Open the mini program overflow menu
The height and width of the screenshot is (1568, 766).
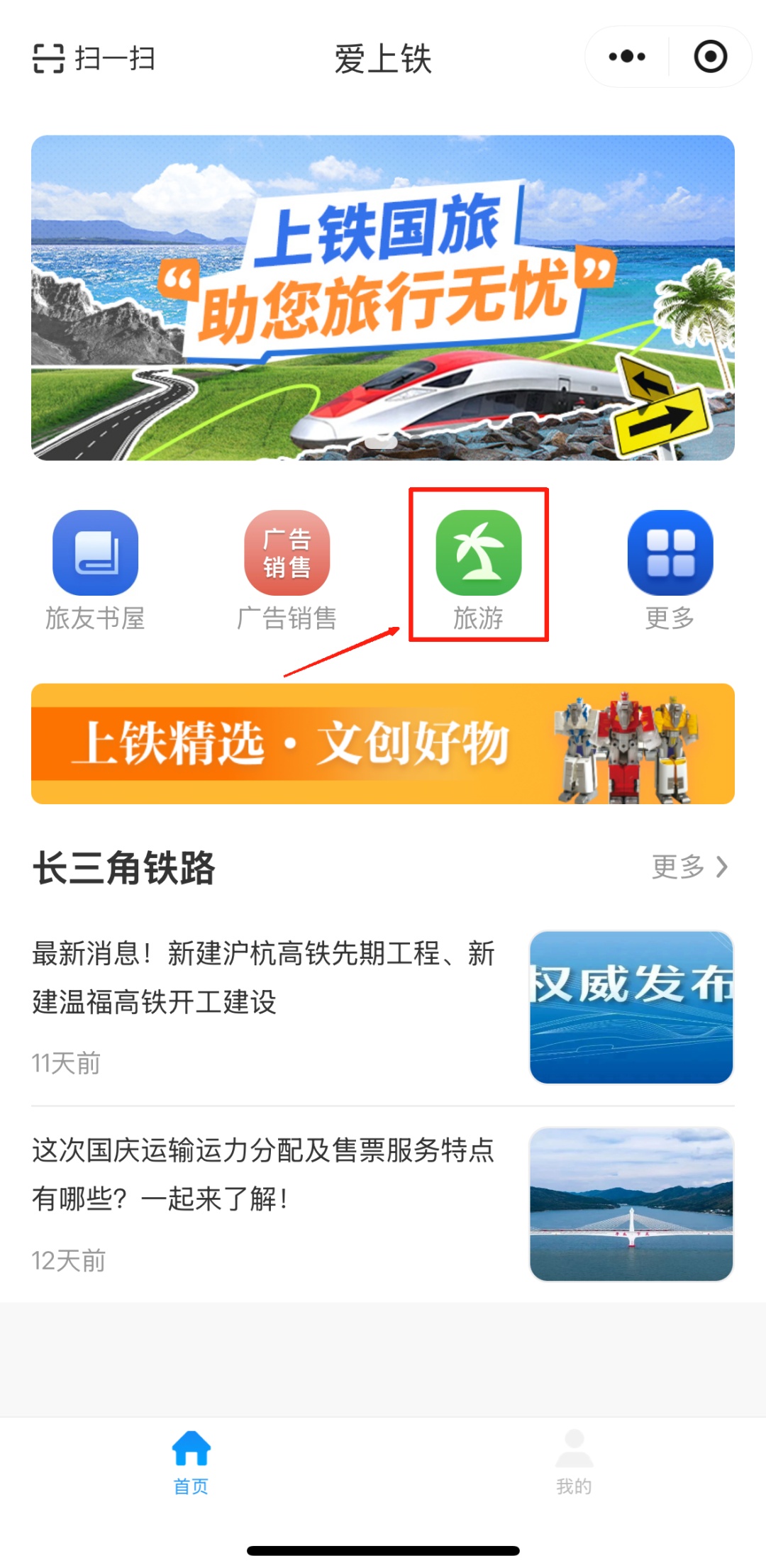pos(627,57)
